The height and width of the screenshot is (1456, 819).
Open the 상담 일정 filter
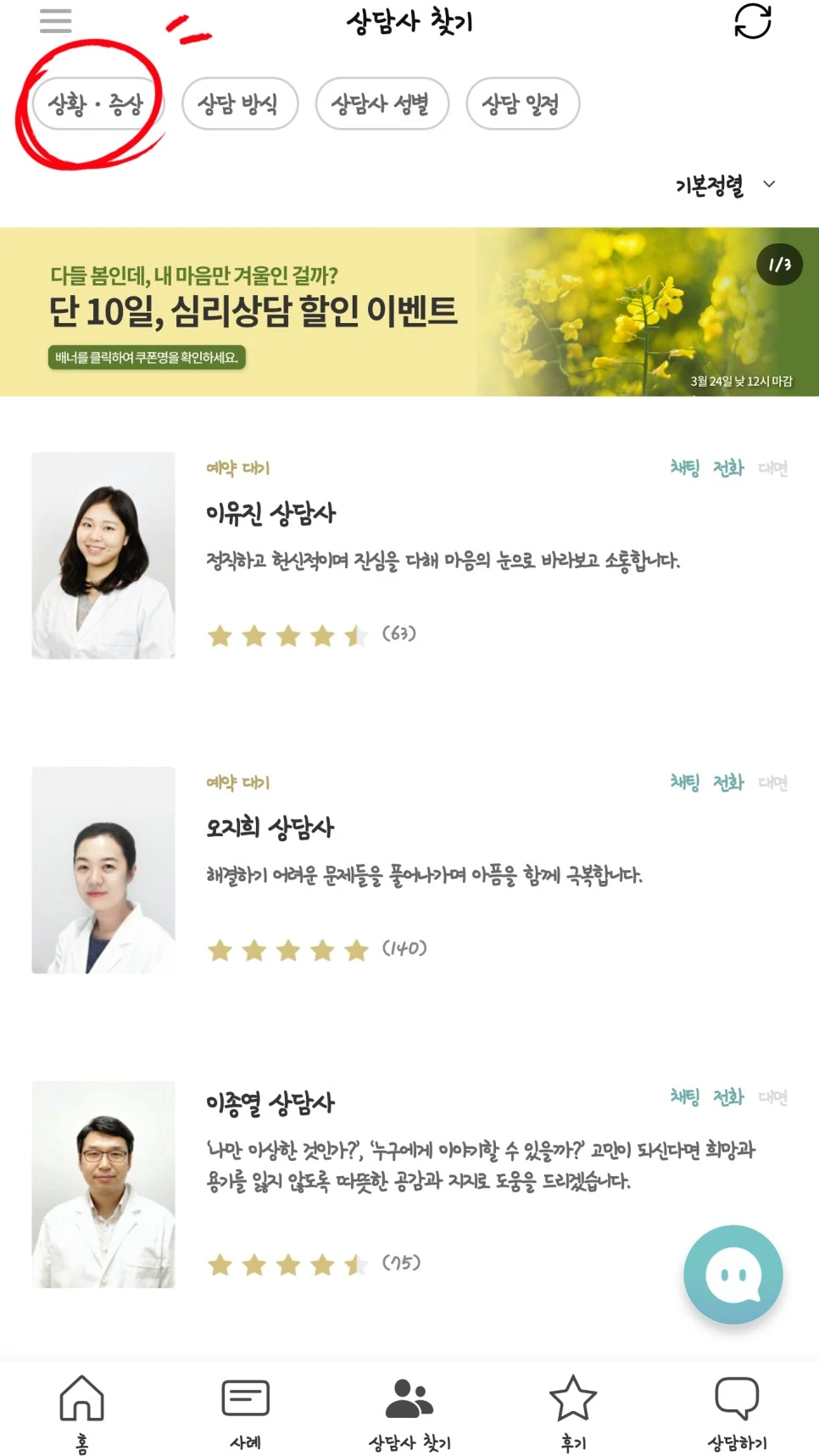click(x=522, y=103)
